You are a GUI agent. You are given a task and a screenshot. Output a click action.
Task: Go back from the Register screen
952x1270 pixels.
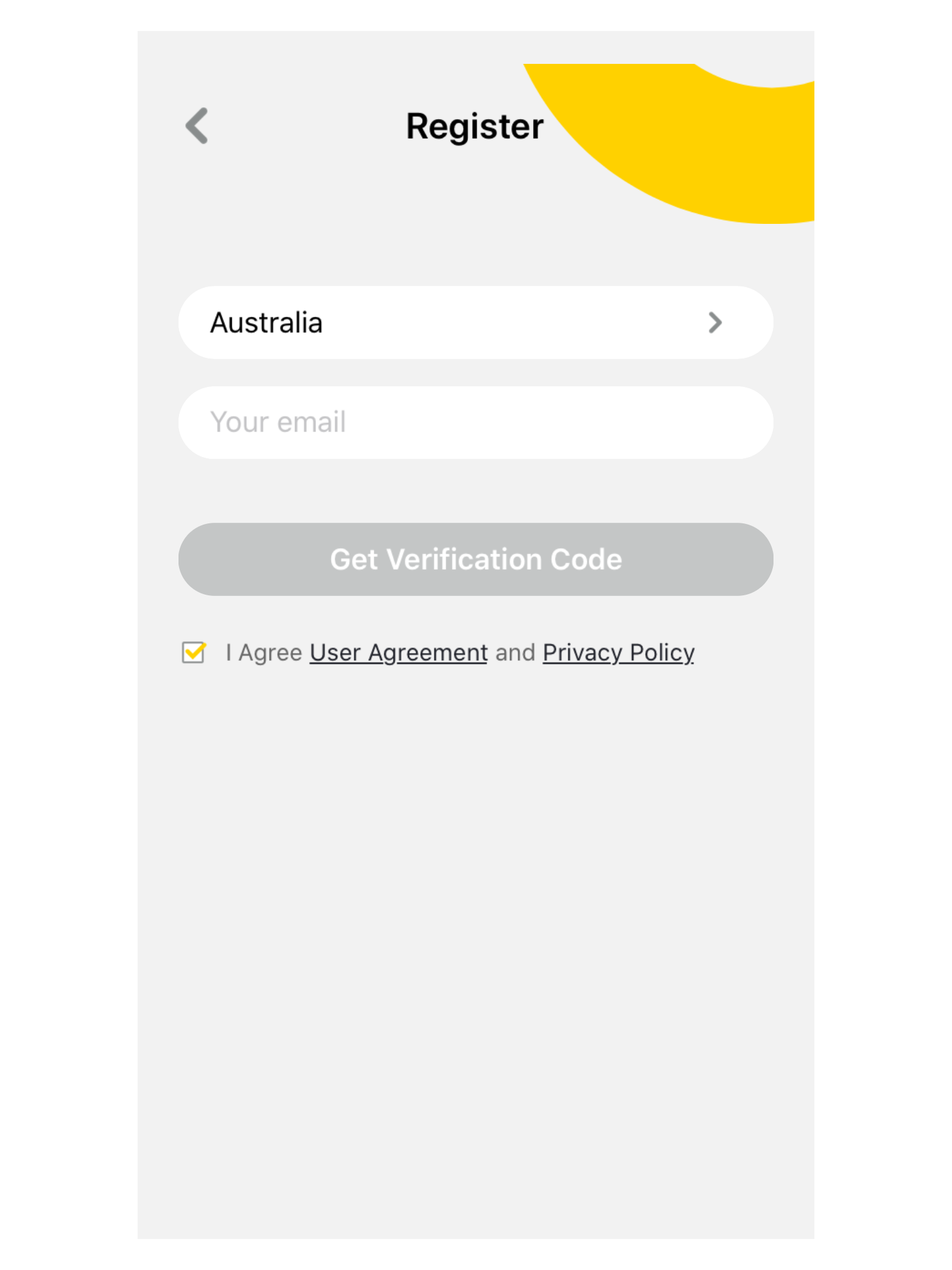coord(197,126)
